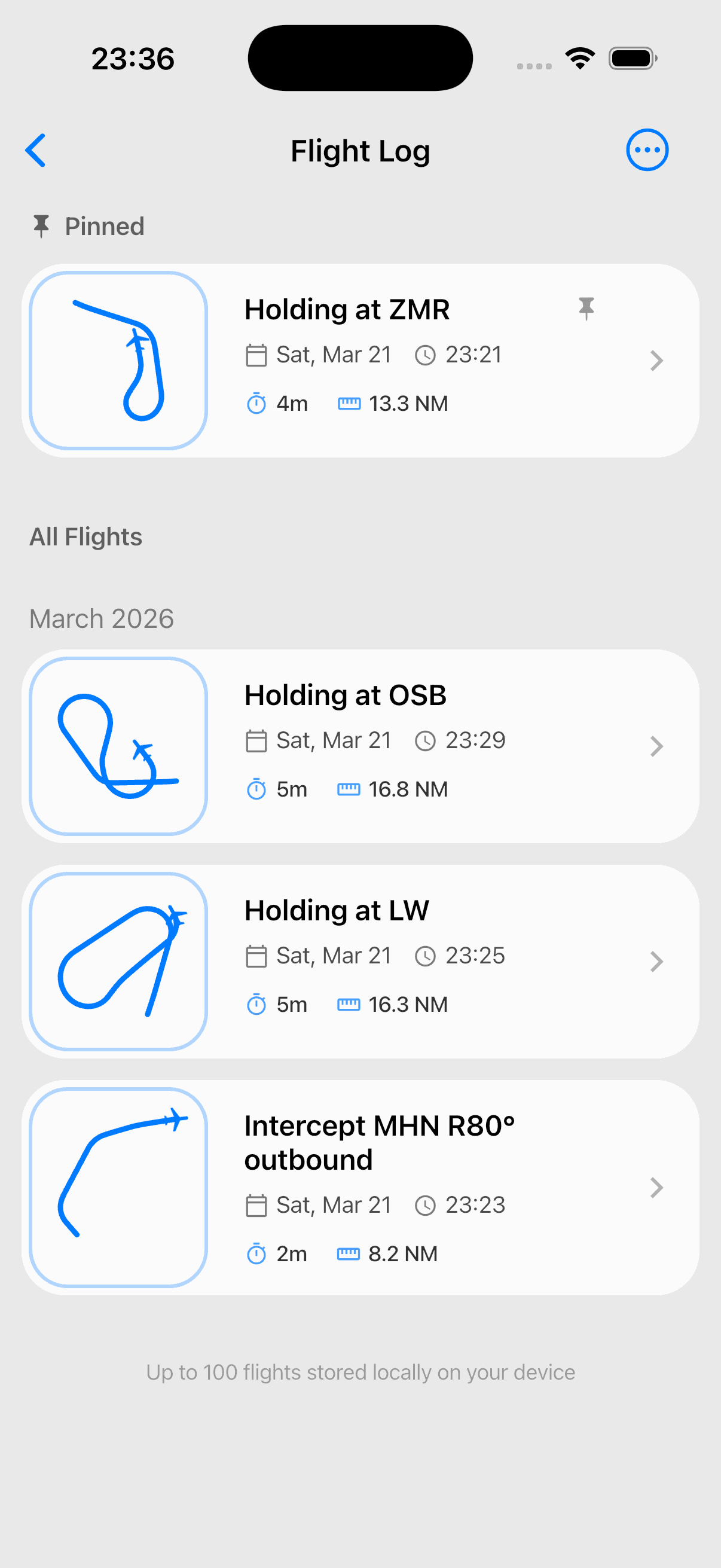Click the stopwatch icon next to 5m duration
This screenshot has width=721, height=1568.
tap(257, 788)
